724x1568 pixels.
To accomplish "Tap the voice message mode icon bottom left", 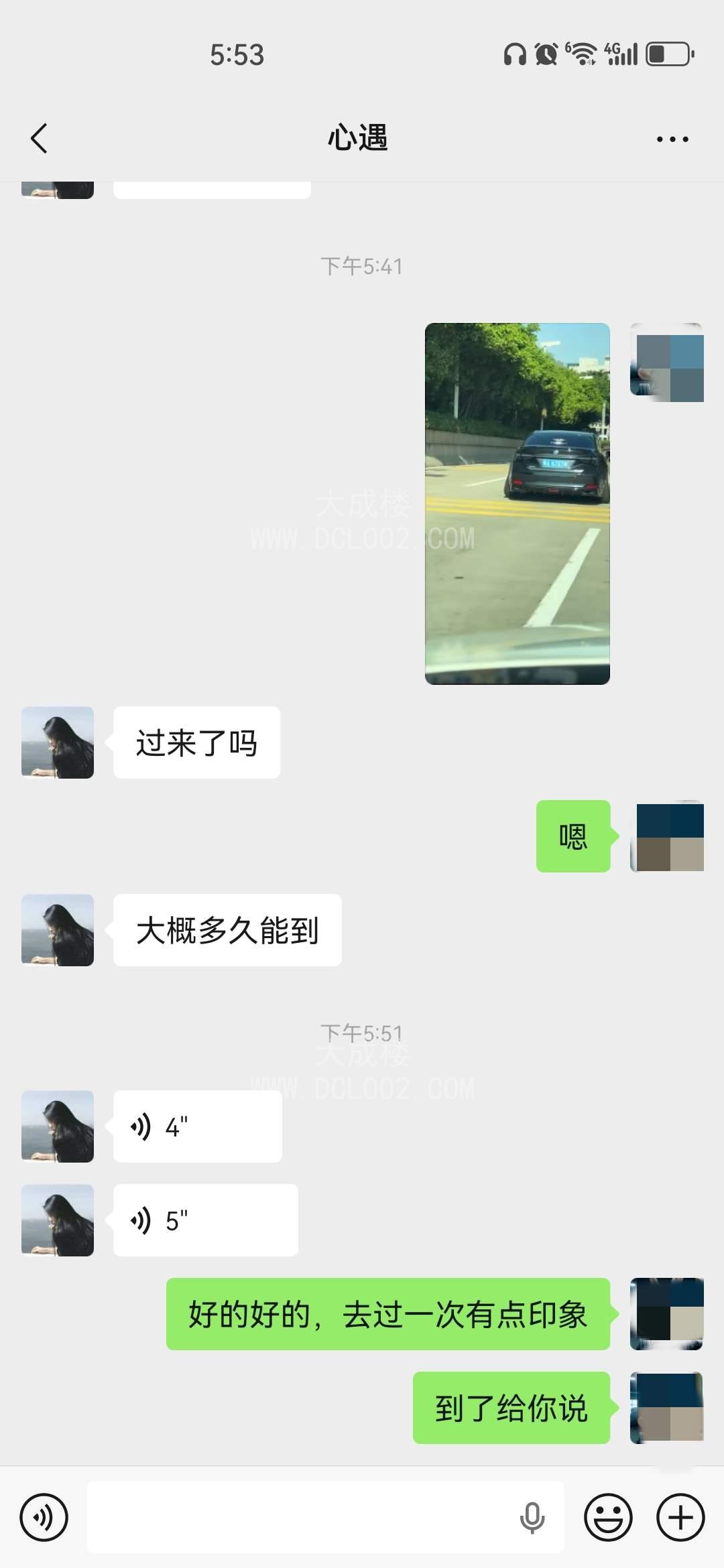I will pos(44,1516).
